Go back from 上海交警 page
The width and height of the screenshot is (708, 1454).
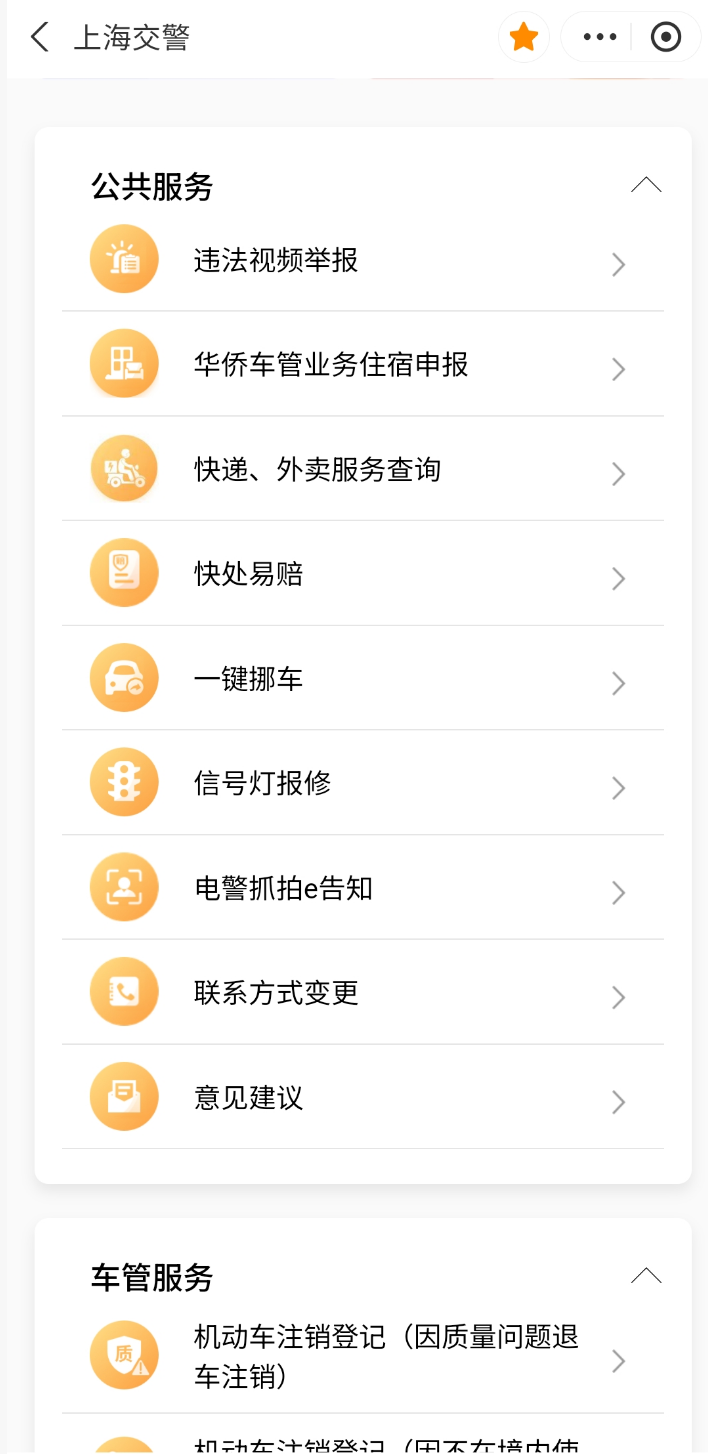click(40, 38)
